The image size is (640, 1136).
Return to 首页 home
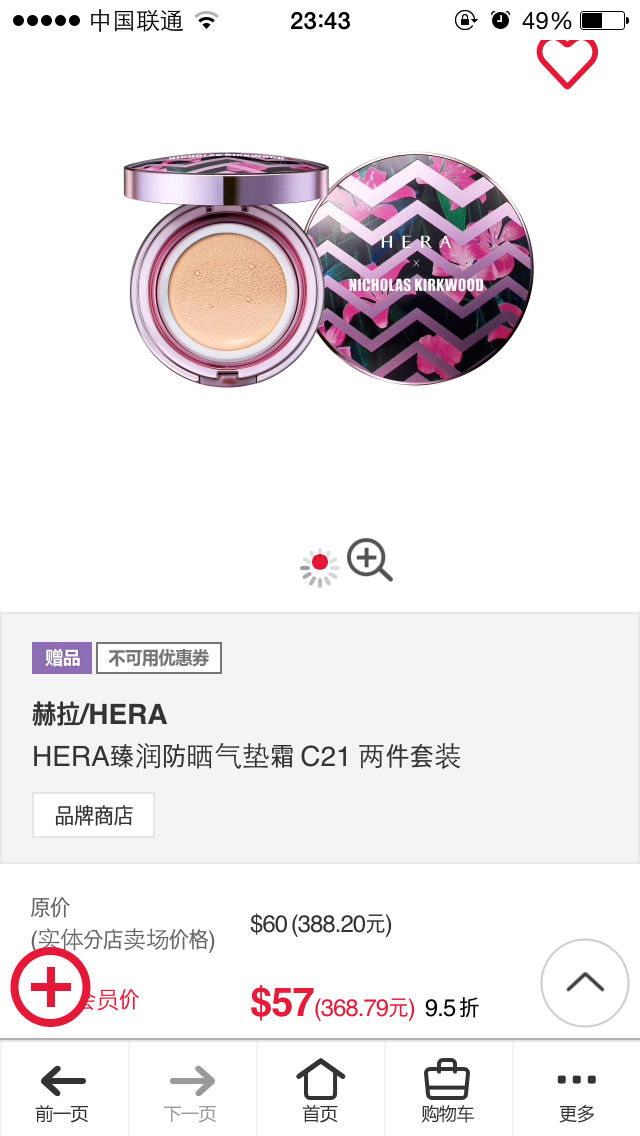(320, 1090)
